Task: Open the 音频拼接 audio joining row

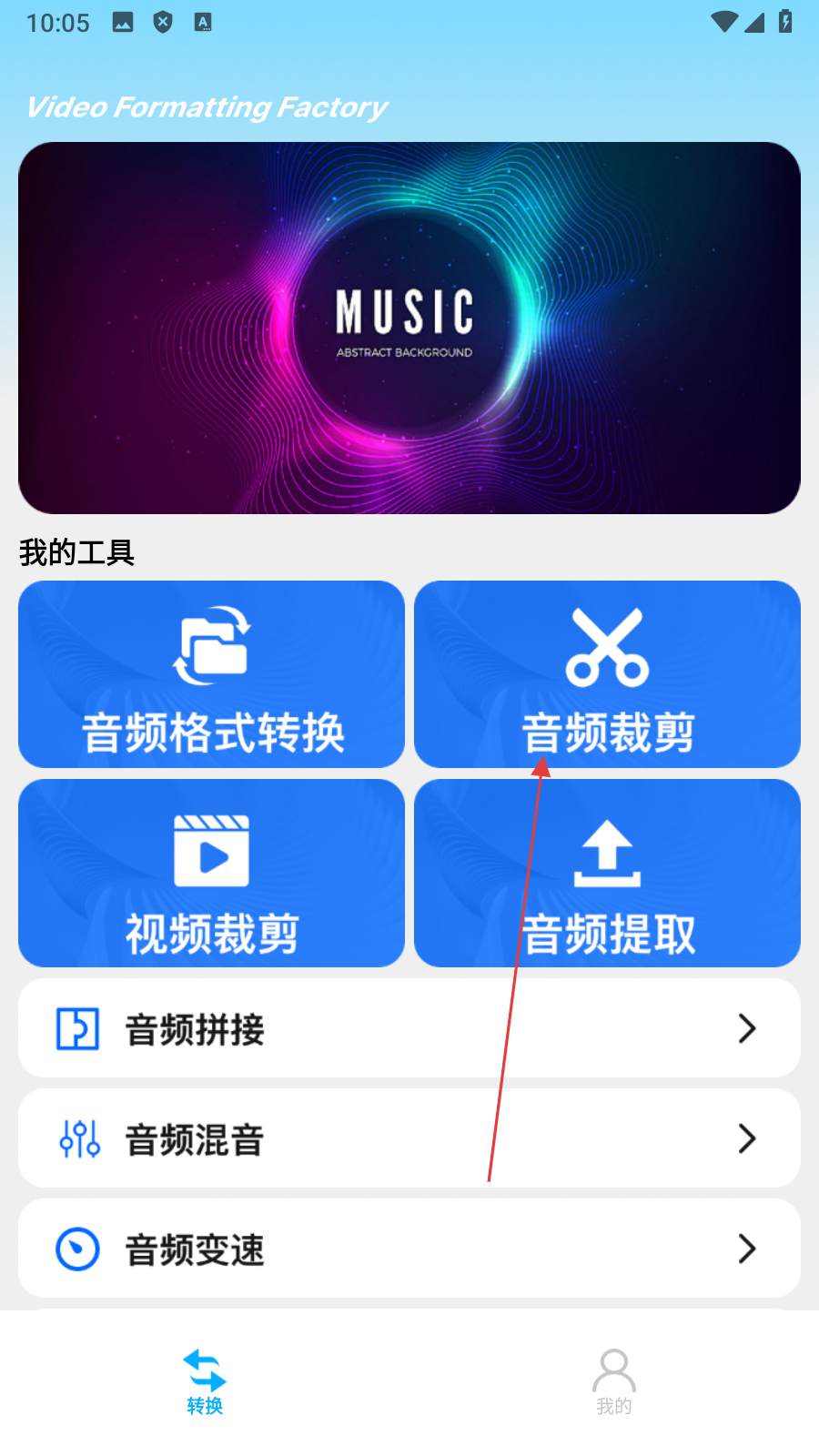Action: point(409,1028)
